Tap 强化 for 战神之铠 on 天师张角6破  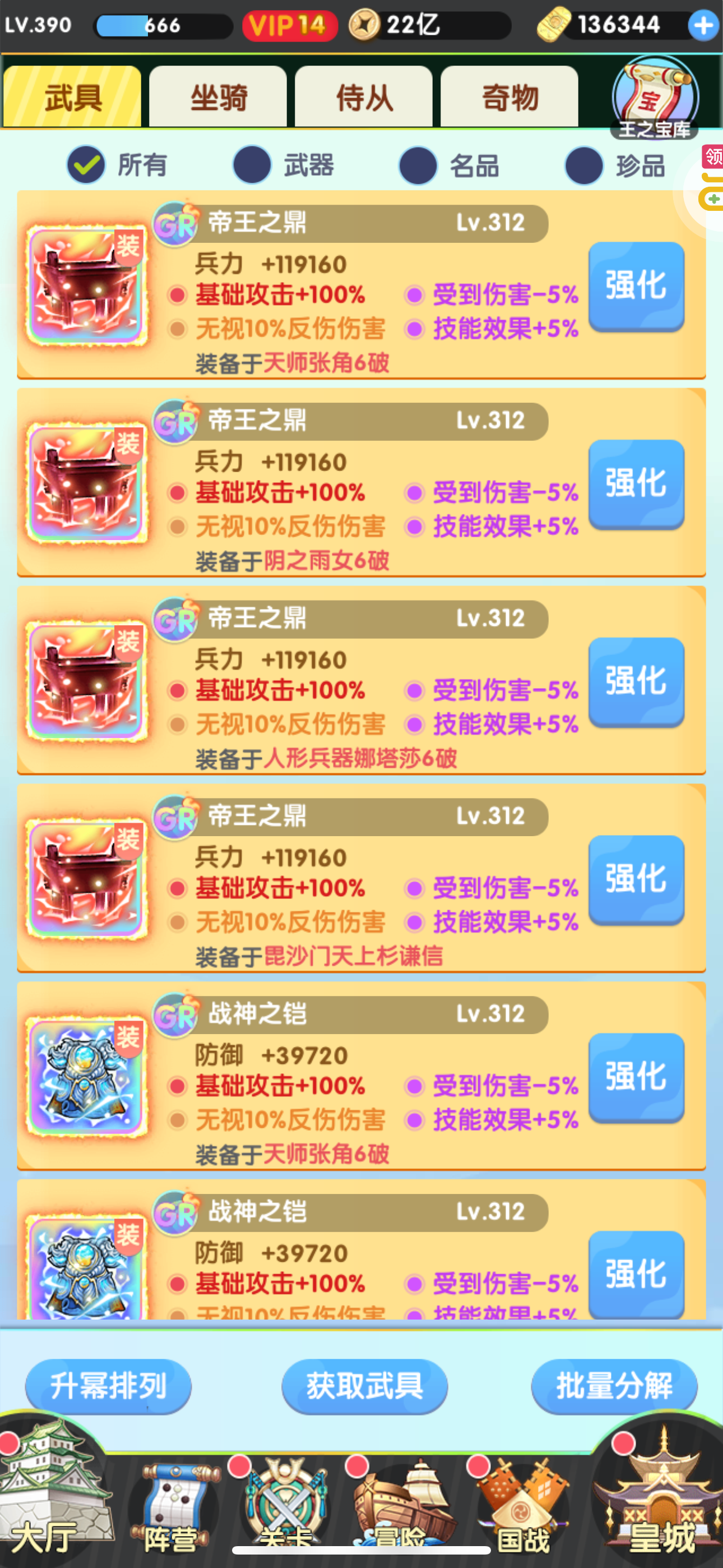tap(636, 1077)
